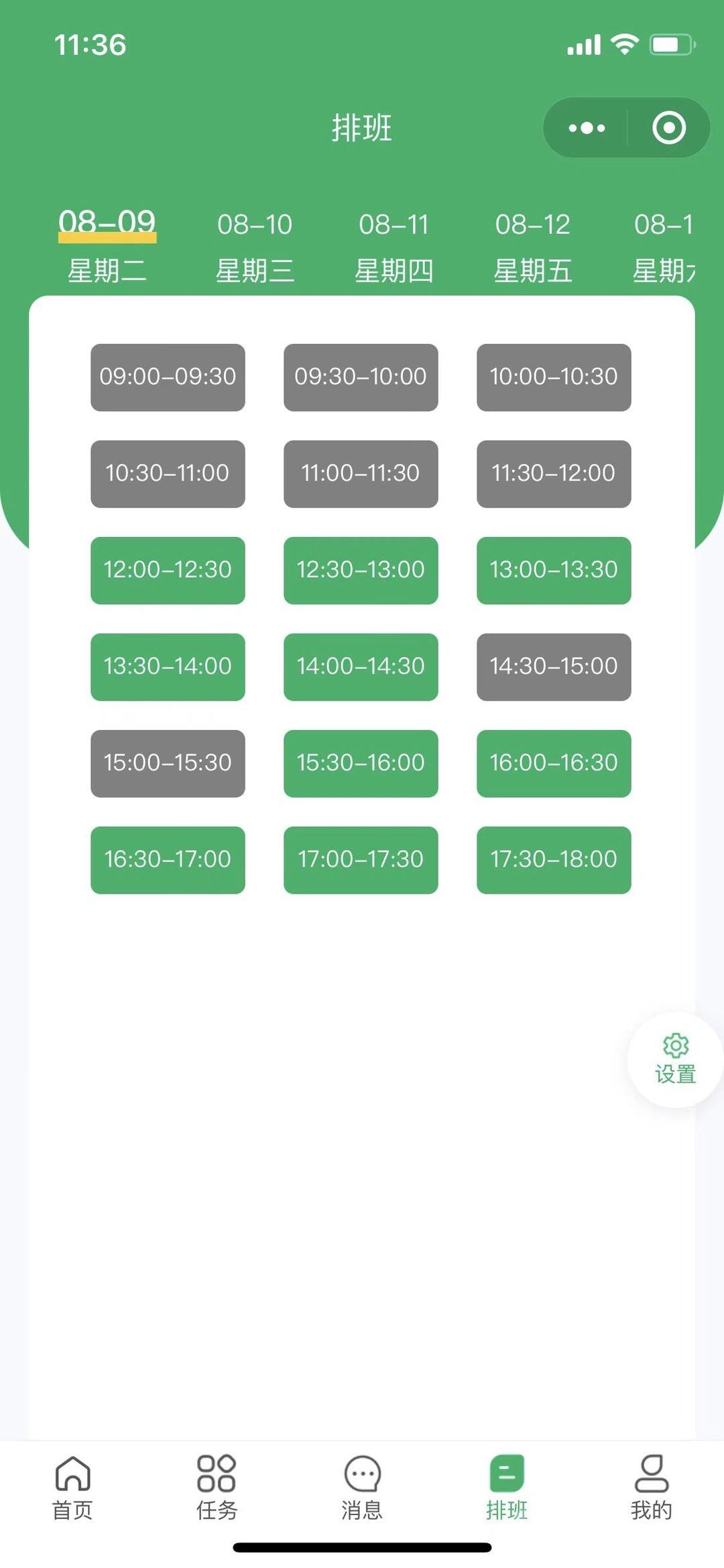Tap the 12:30-13:00 time slot
724x1568 pixels.
click(361, 570)
